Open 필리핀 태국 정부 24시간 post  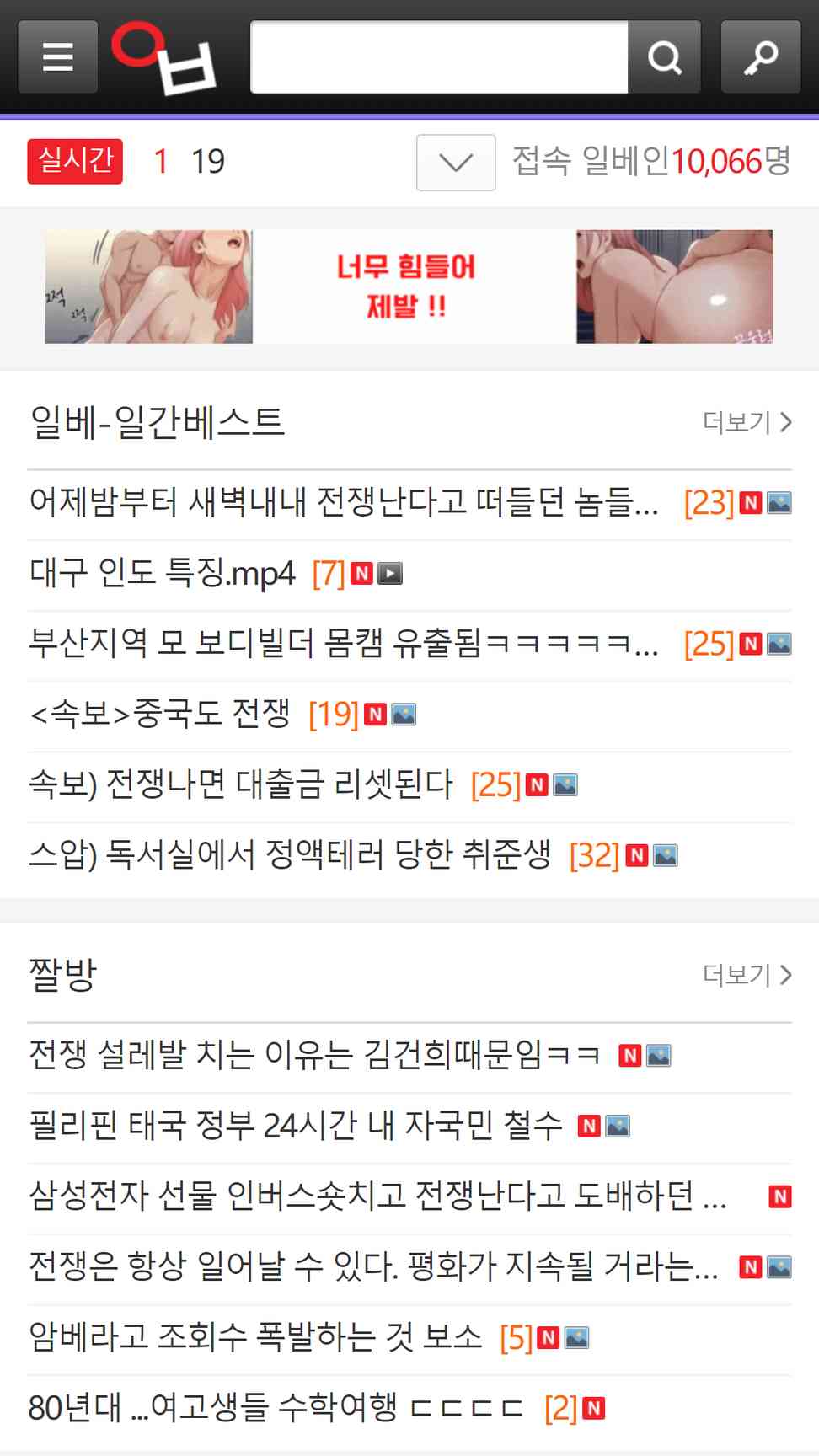(296, 1126)
